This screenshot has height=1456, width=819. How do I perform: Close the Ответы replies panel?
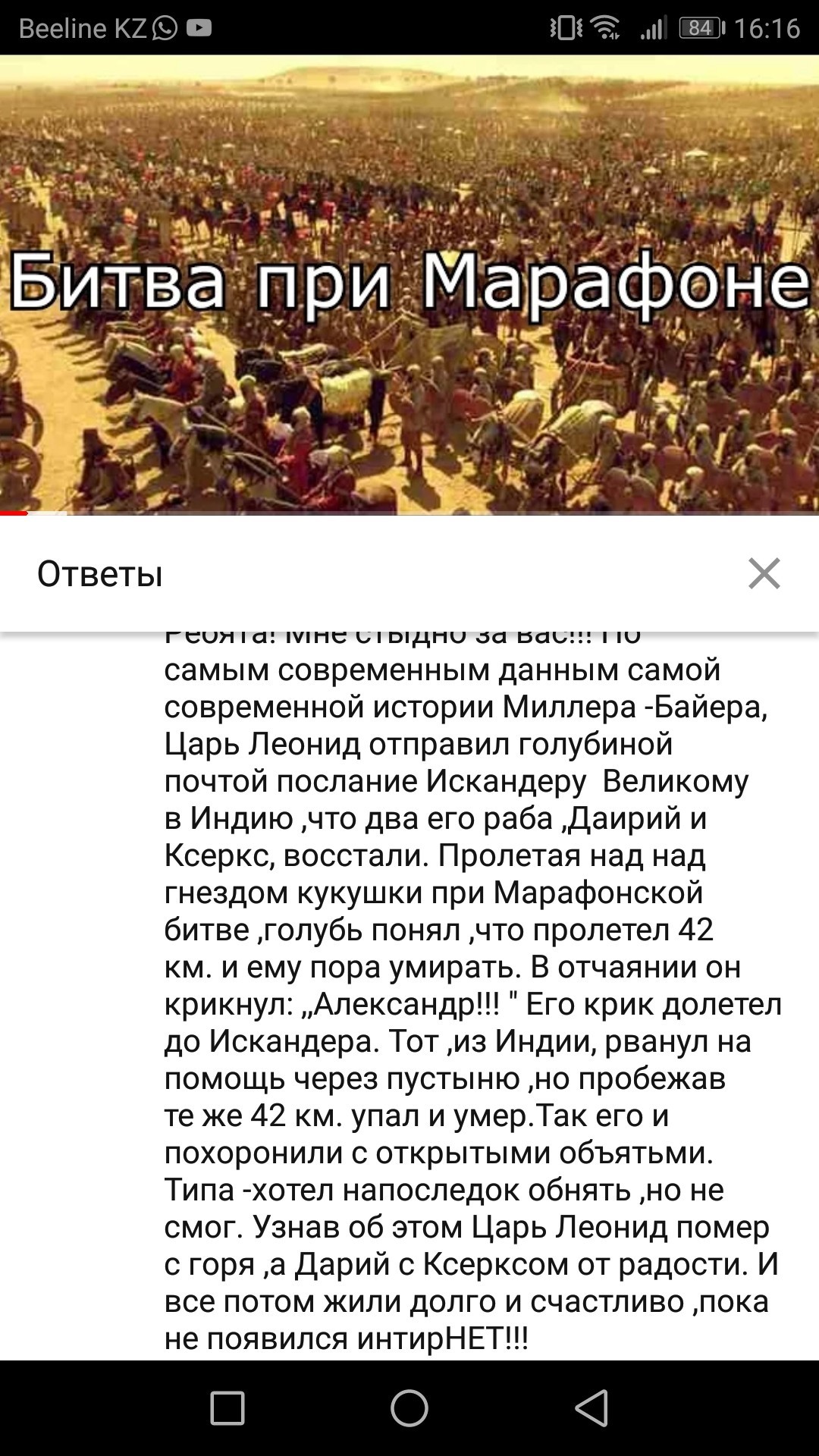[x=764, y=573]
